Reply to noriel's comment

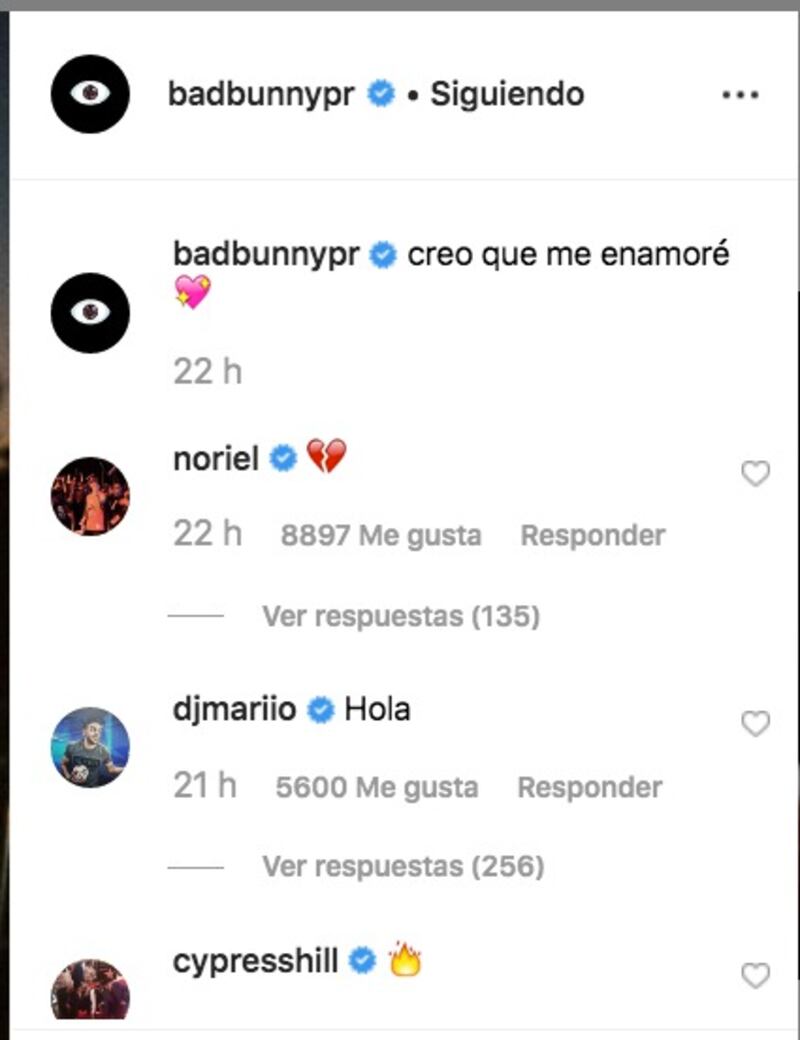tap(592, 536)
